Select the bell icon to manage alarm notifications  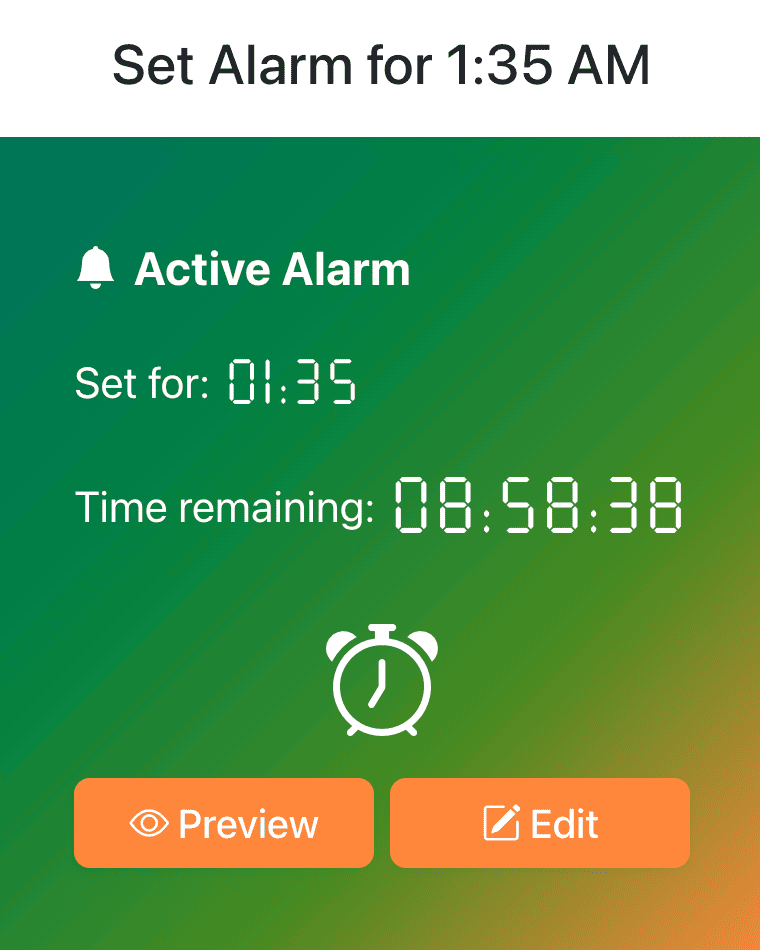[x=95, y=268]
